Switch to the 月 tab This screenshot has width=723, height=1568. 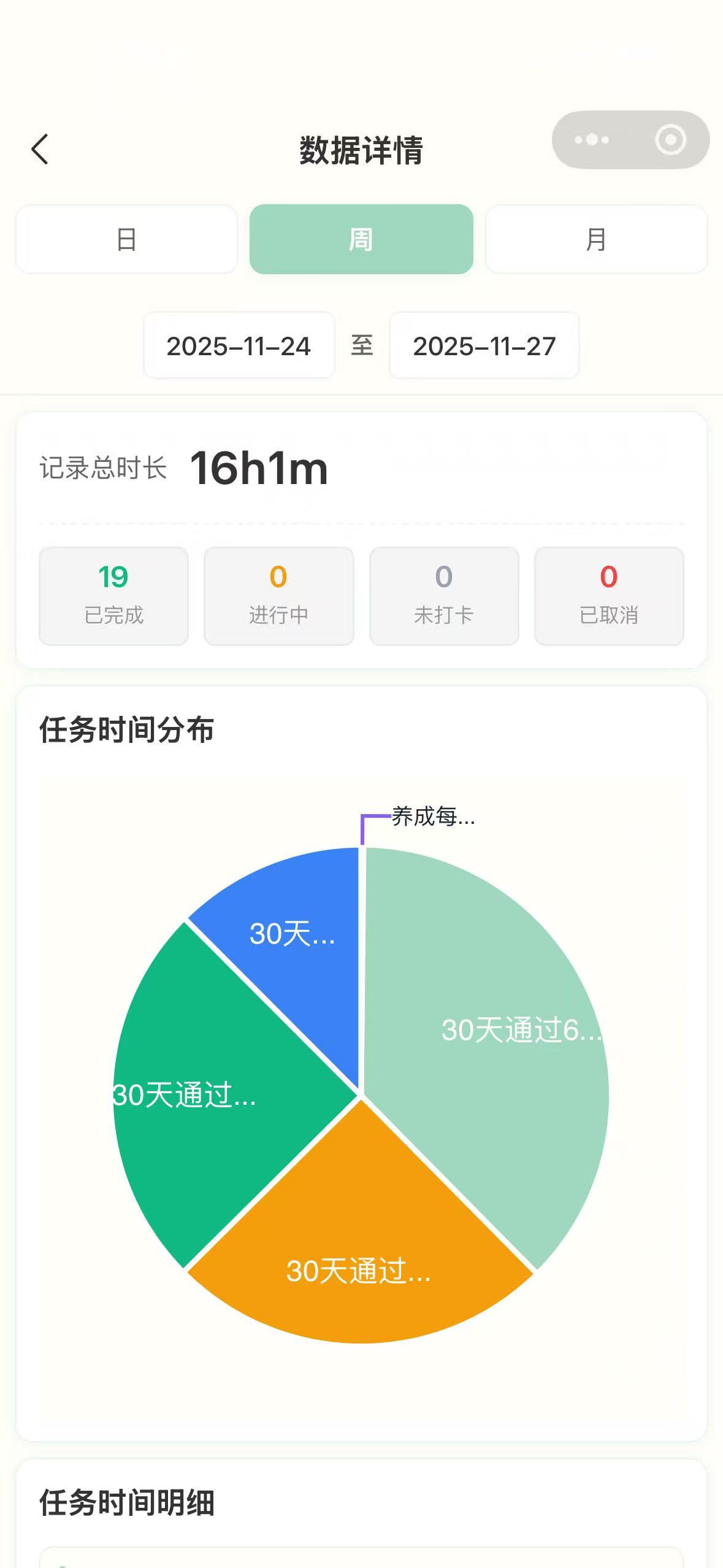(595, 240)
